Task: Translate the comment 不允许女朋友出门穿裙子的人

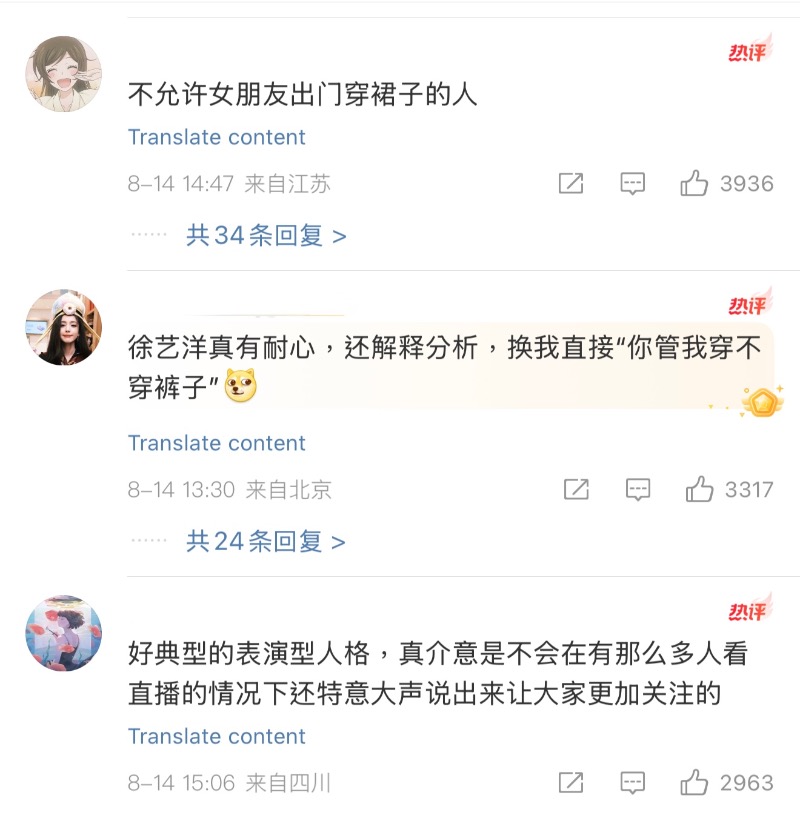Action: 216,137
